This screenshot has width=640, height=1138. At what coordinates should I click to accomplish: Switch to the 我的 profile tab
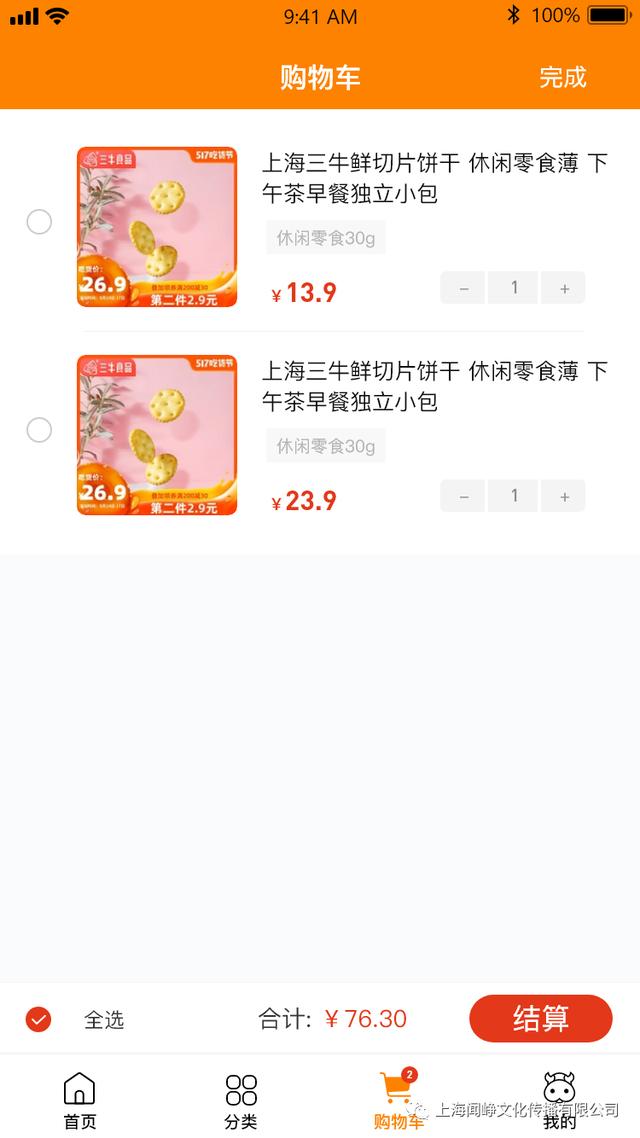559,1098
